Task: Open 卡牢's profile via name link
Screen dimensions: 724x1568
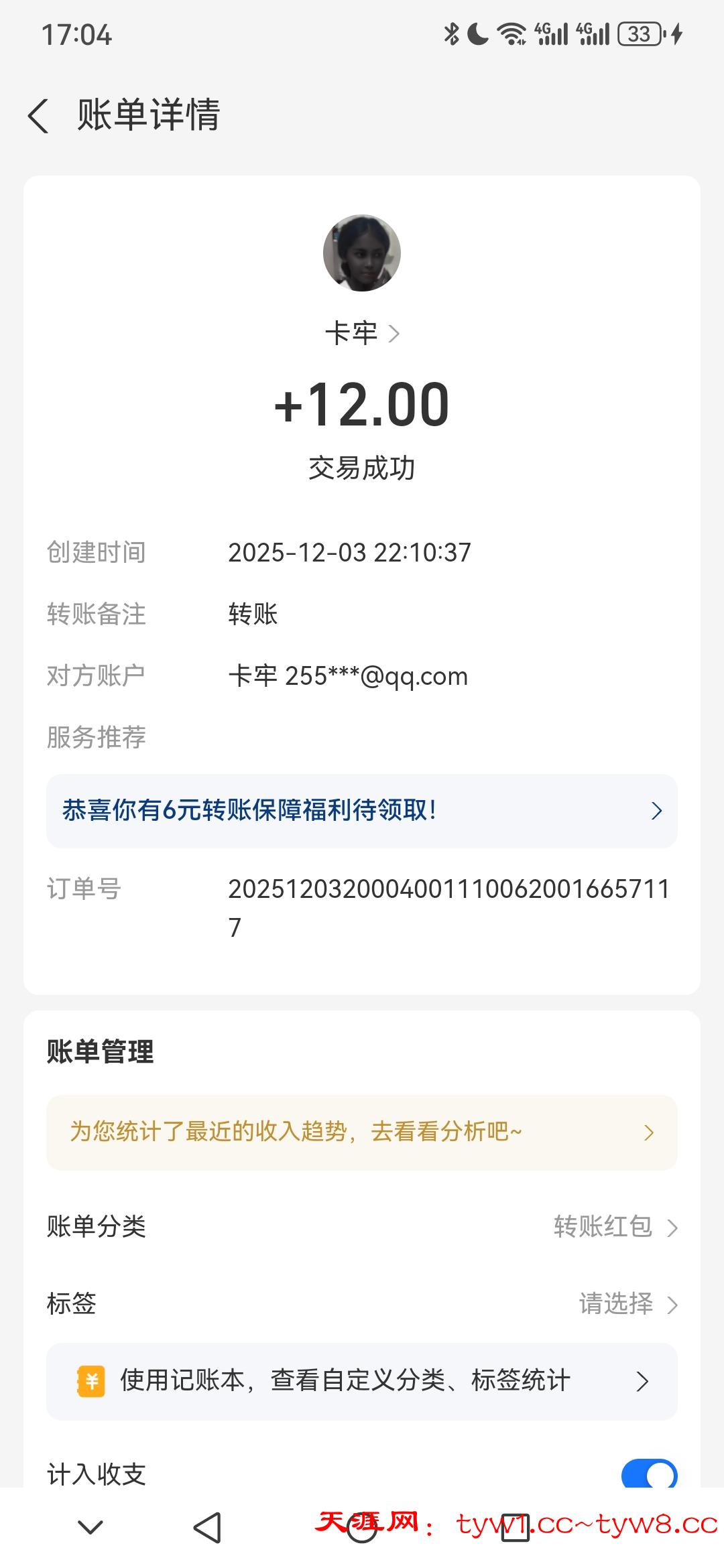Action: 362,333
